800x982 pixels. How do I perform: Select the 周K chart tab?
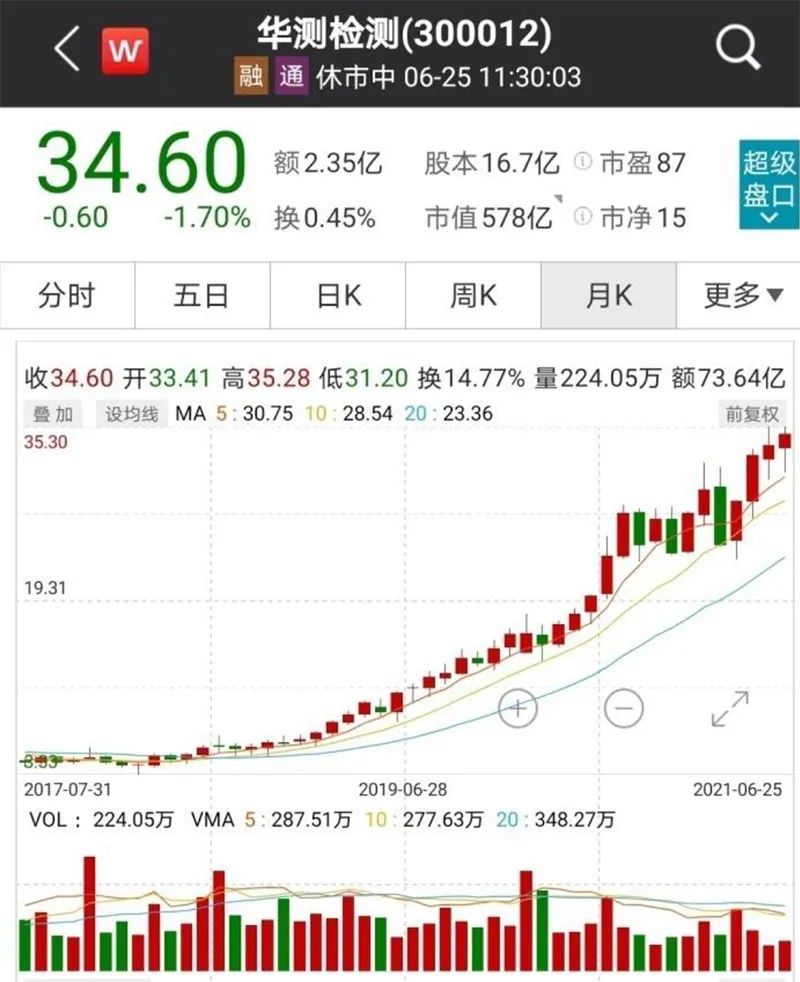pos(473,296)
